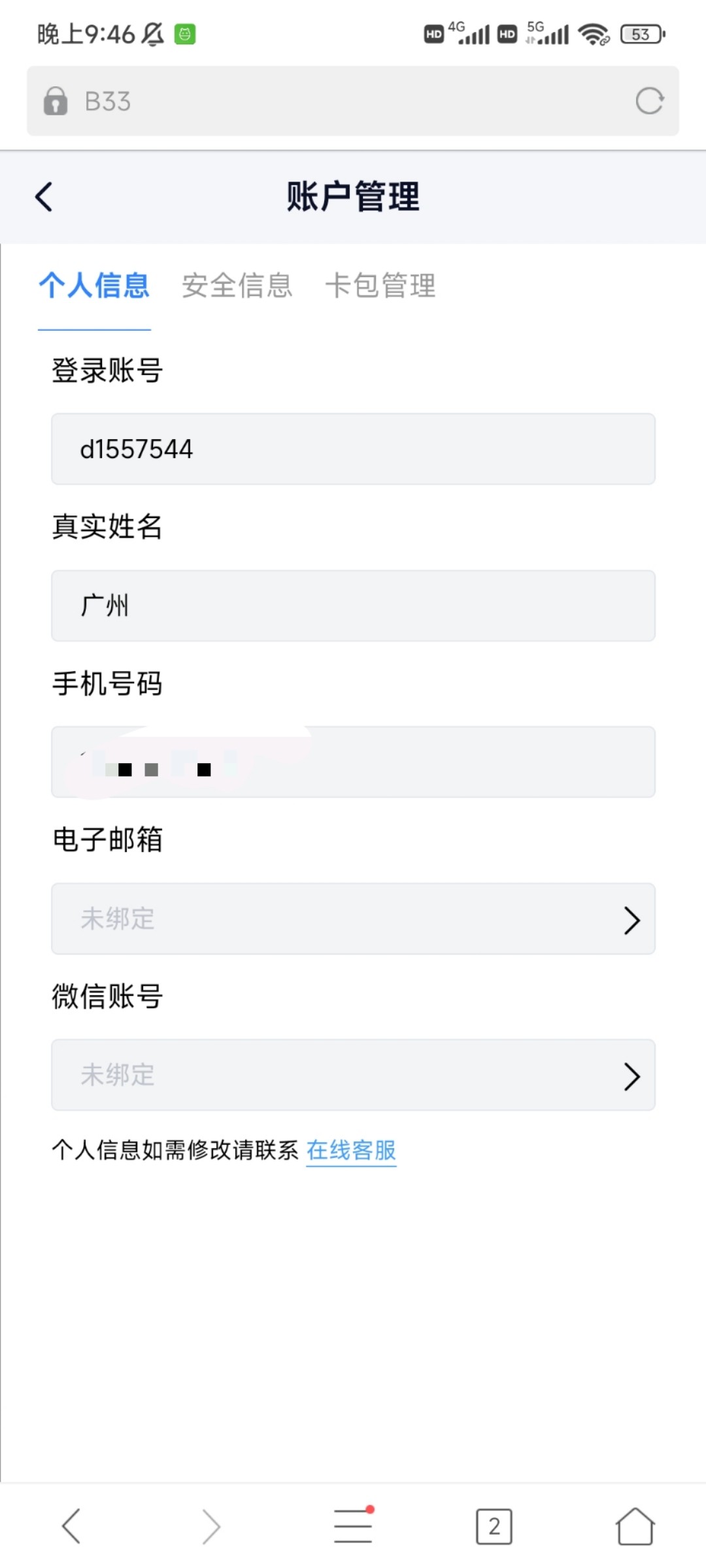Image resolution: width=706 pixels, height=1568 pixels.
Task: Go back from 账户管理 page
Action: coord(44,197)
